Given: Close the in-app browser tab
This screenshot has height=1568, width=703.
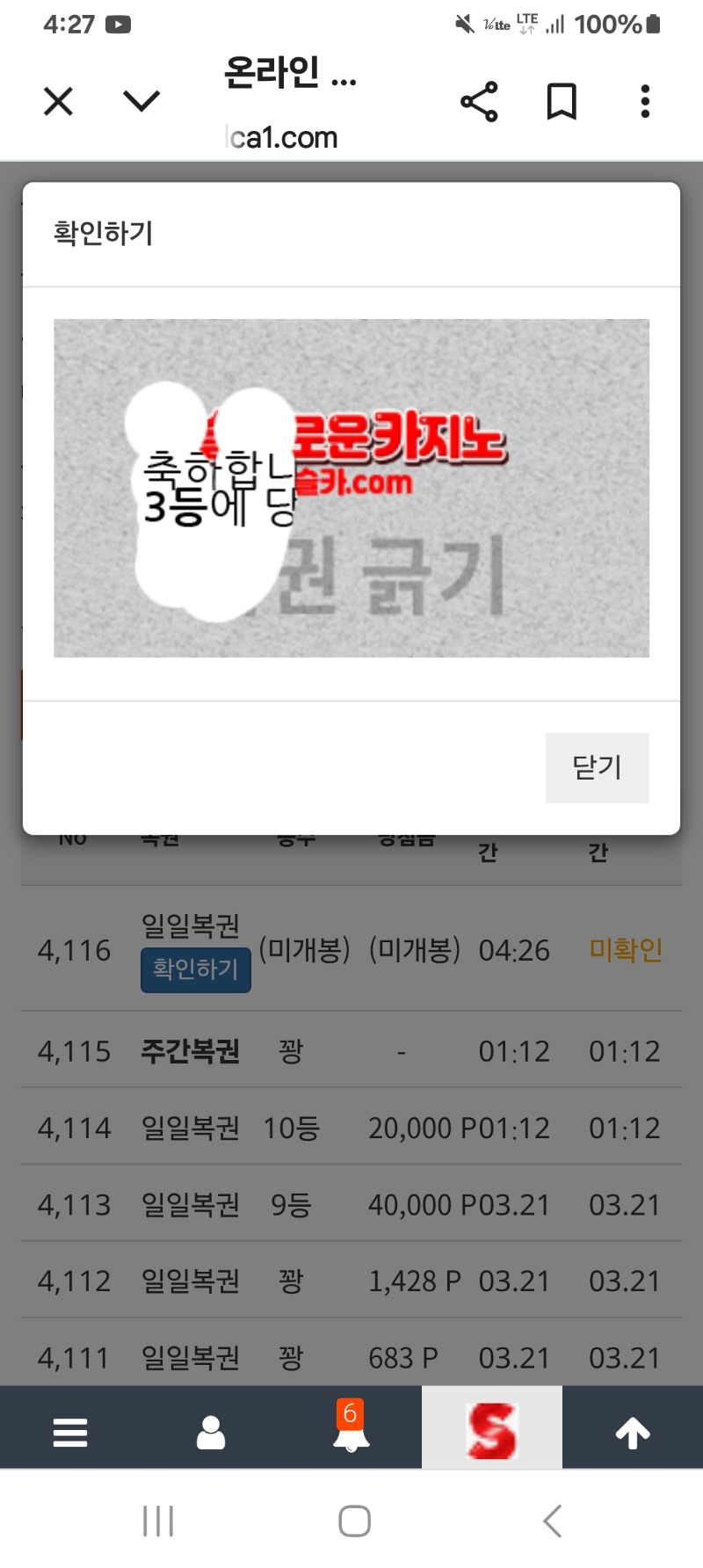Looking at the screenshot, I should [58, 102].
